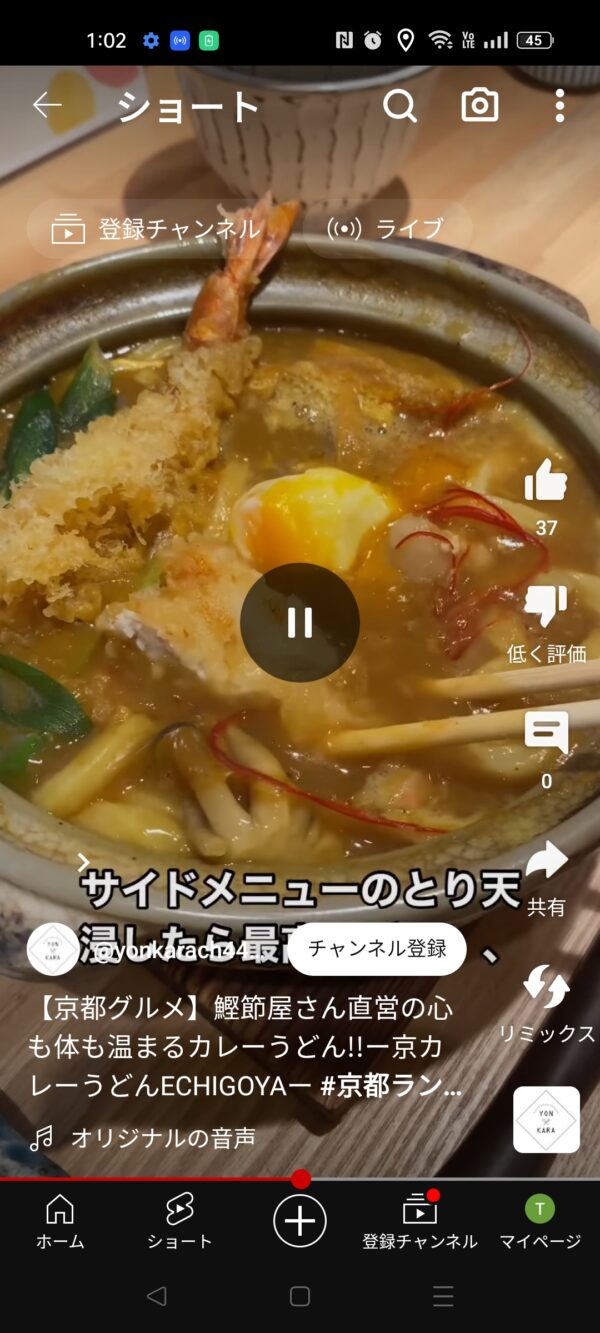600x1333 pixels.
Task: Subscribe with the チャンネル登録 button
Action: (377, 948)
